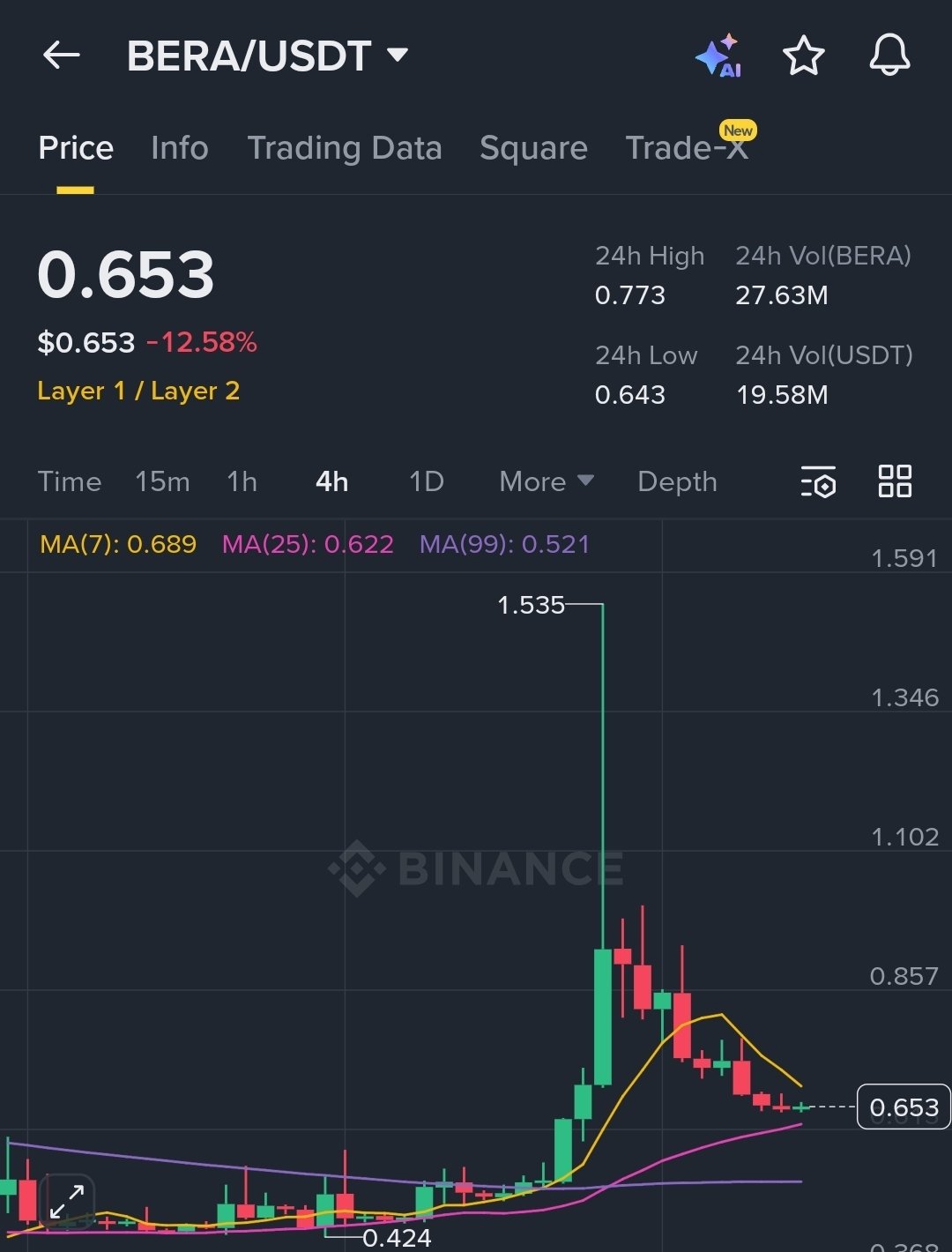
Task: Add BERA/USDT to favorites with the star
Action: [x=803, y=56]
